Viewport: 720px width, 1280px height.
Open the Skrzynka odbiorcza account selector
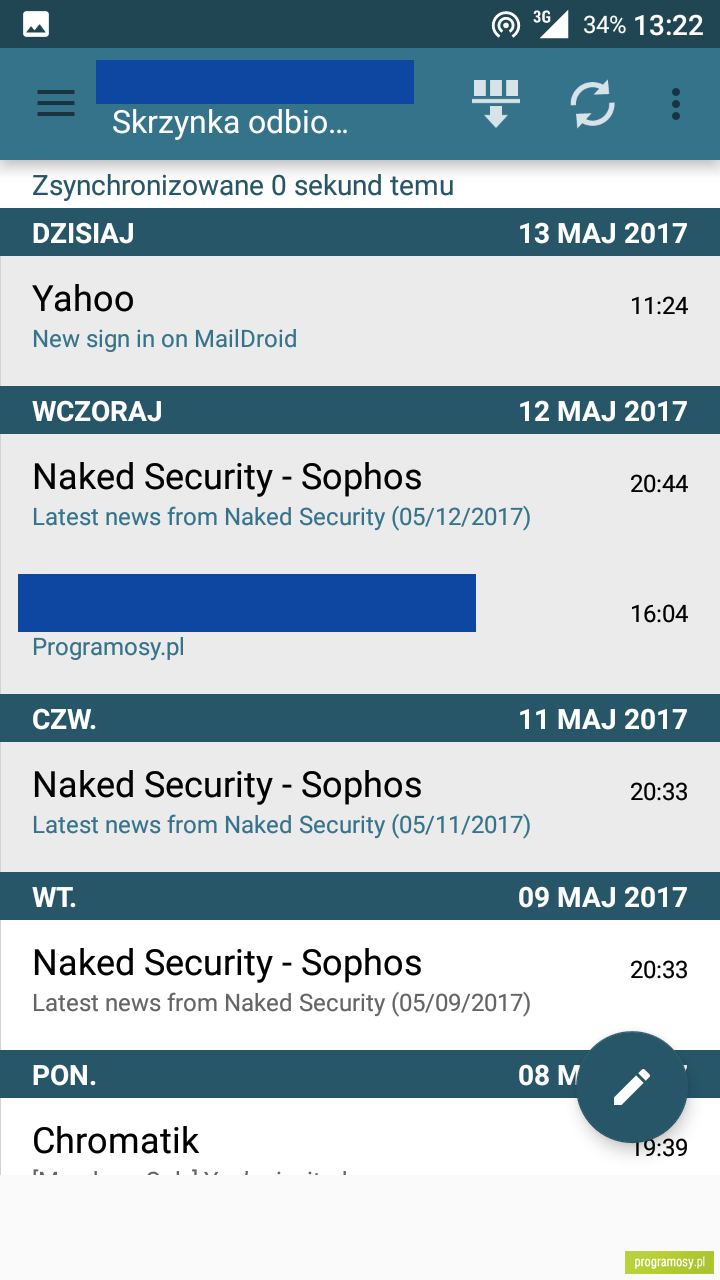coord(254,102)
